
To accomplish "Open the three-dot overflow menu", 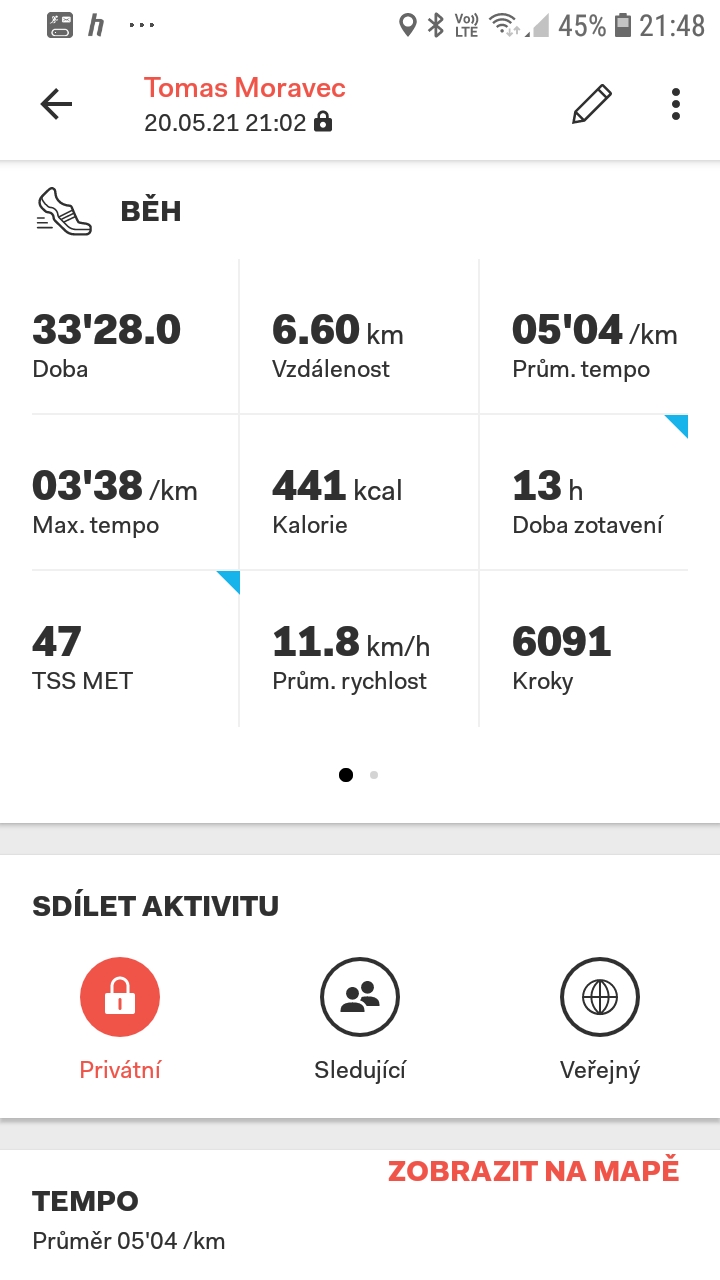I will [x=676, y=104].
